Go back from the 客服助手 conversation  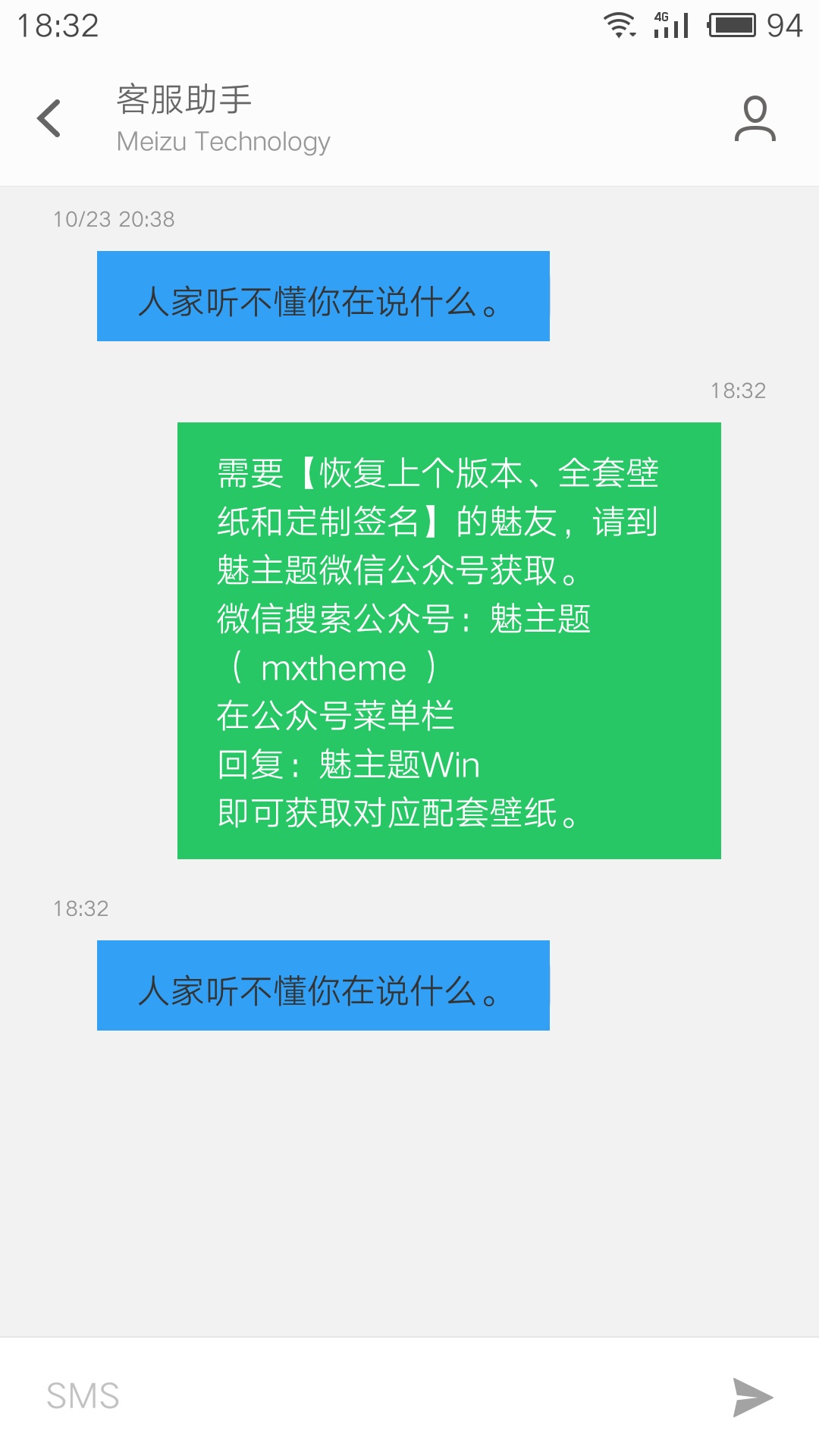[x=49, y=118]
